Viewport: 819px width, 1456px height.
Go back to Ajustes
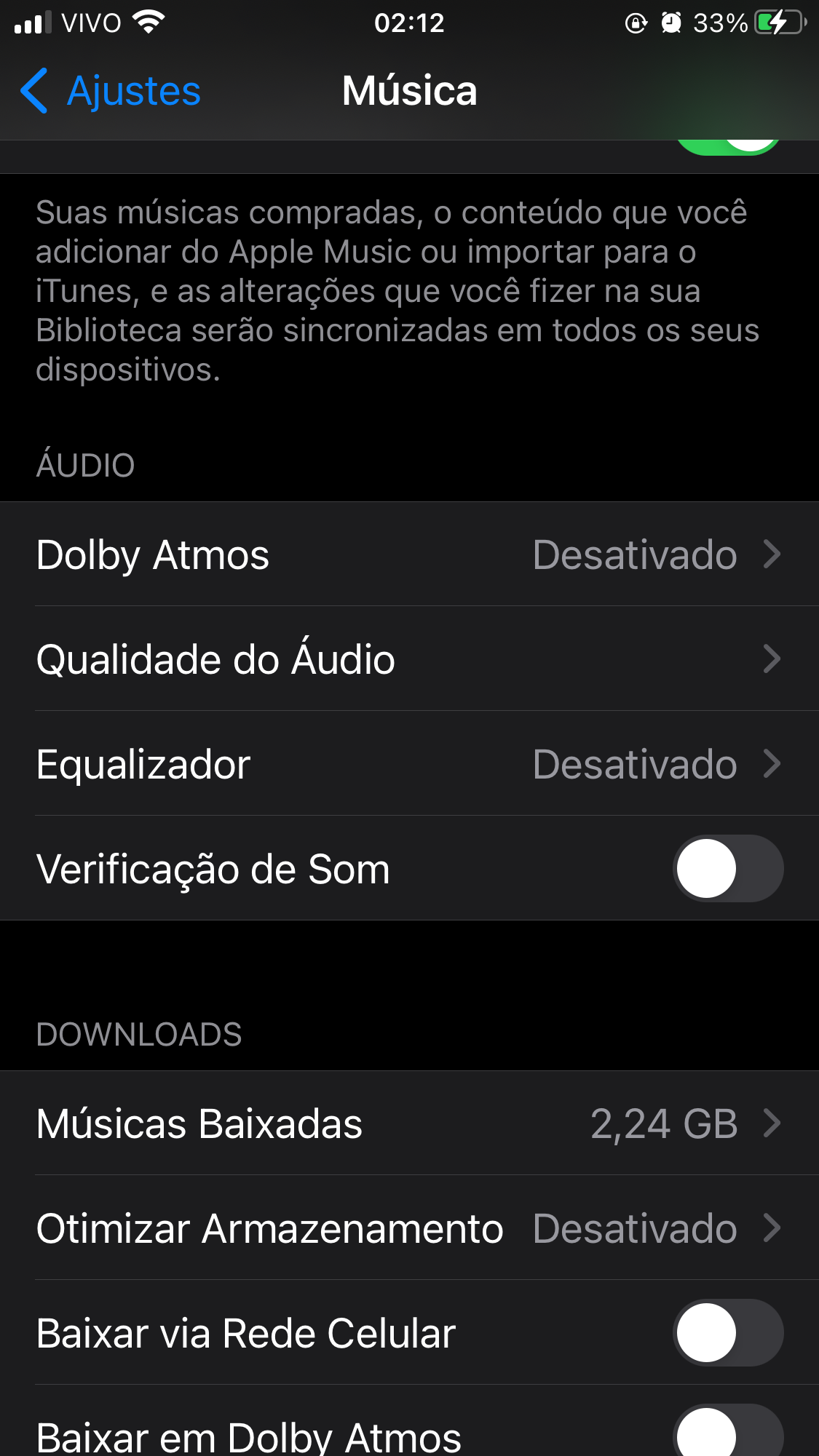coord(111,92)
